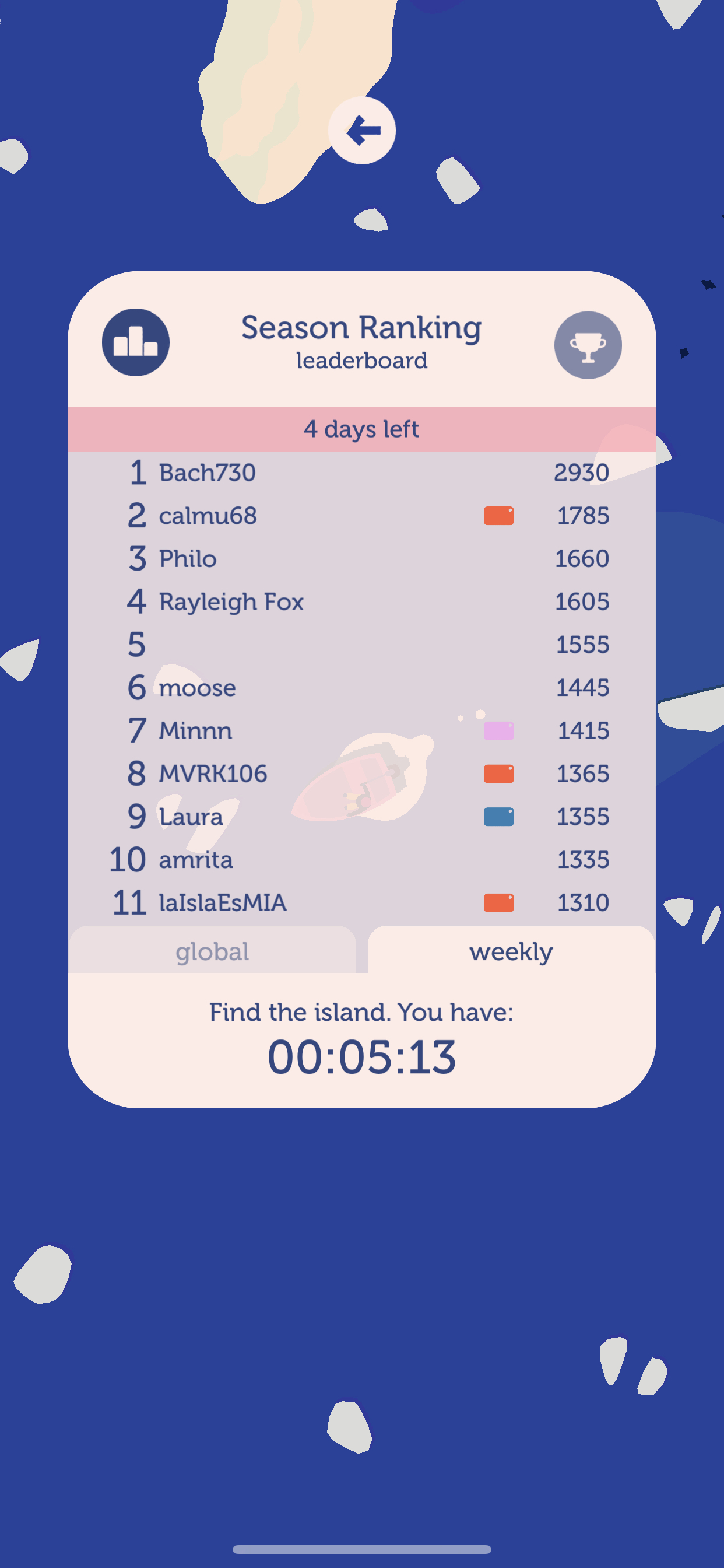Open the leaderboard podium icon
Viewport: 724px width, 1568px height.
pyautogui.click(x=136, y=342)
